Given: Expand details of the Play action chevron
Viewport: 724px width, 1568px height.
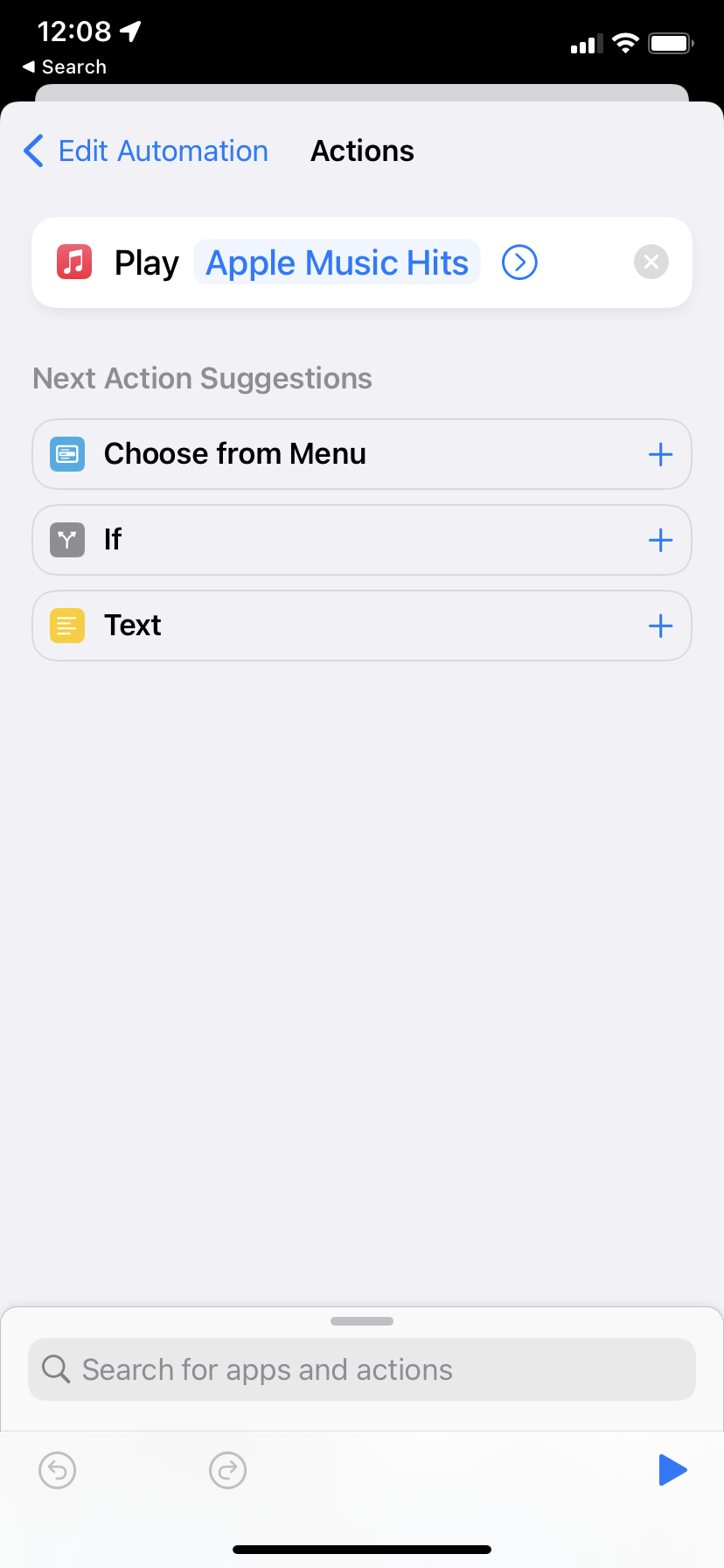Looking at the screenshot, I should point(519,262).
